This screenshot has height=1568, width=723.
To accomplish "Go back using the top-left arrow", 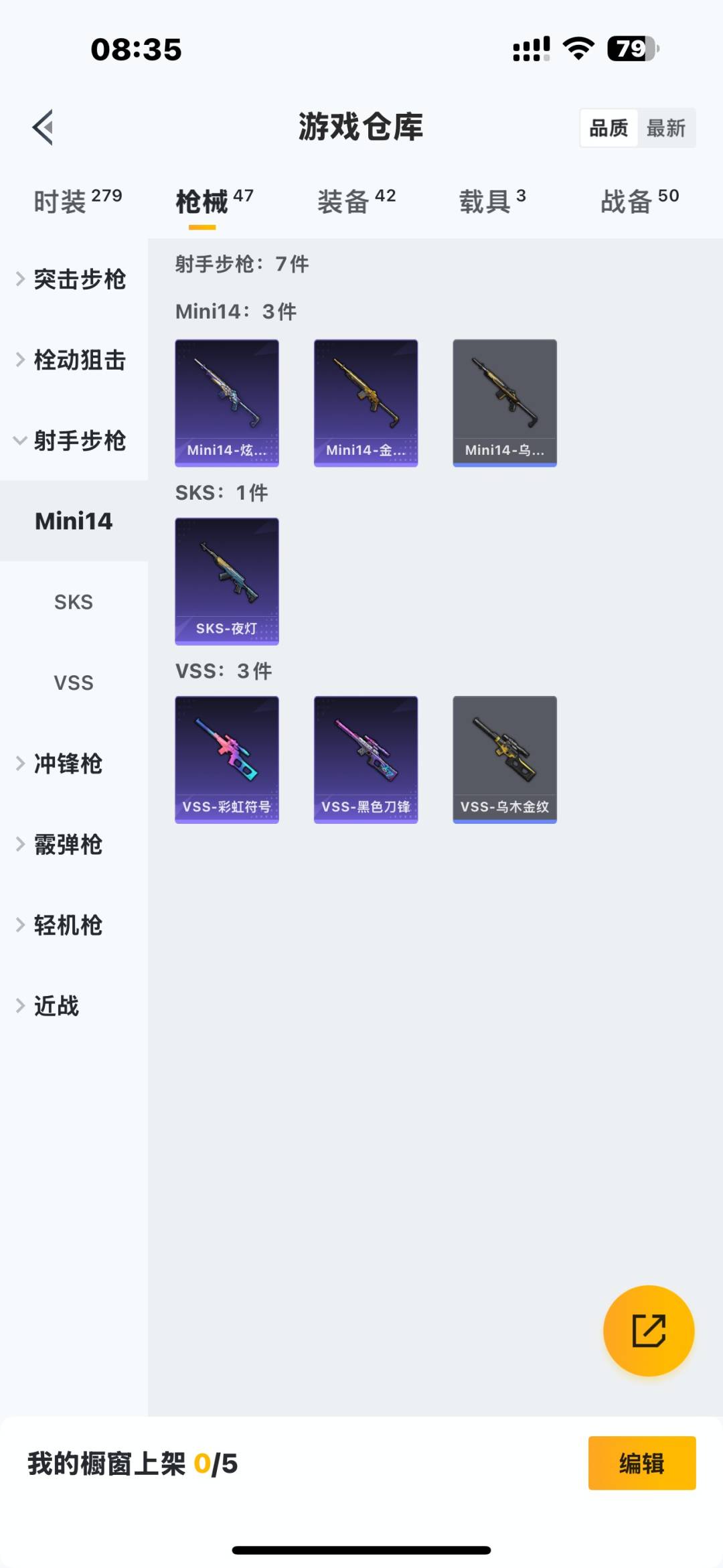I will click(x=43, y=127).
